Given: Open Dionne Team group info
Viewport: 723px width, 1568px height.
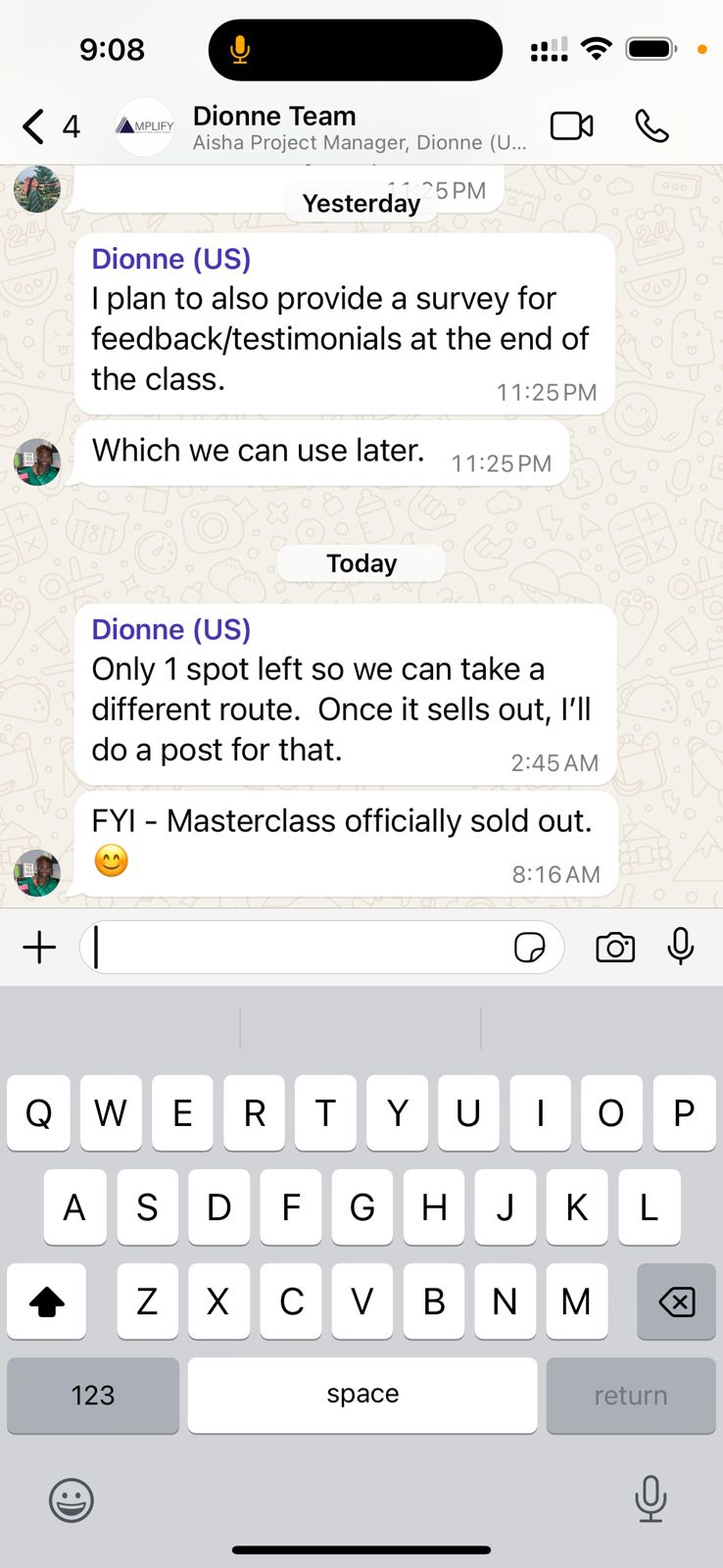Looking at the screenshot, I should coord(358,127).
